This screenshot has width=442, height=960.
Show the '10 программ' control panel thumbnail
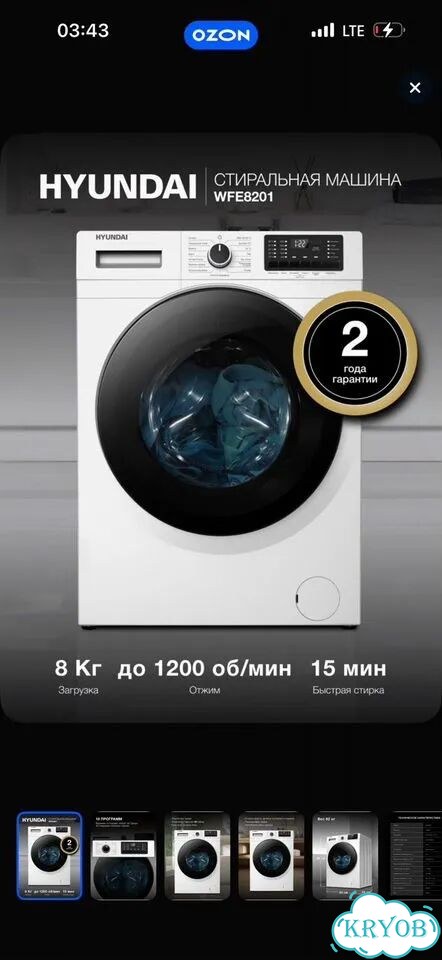click(x=124, y=855)
